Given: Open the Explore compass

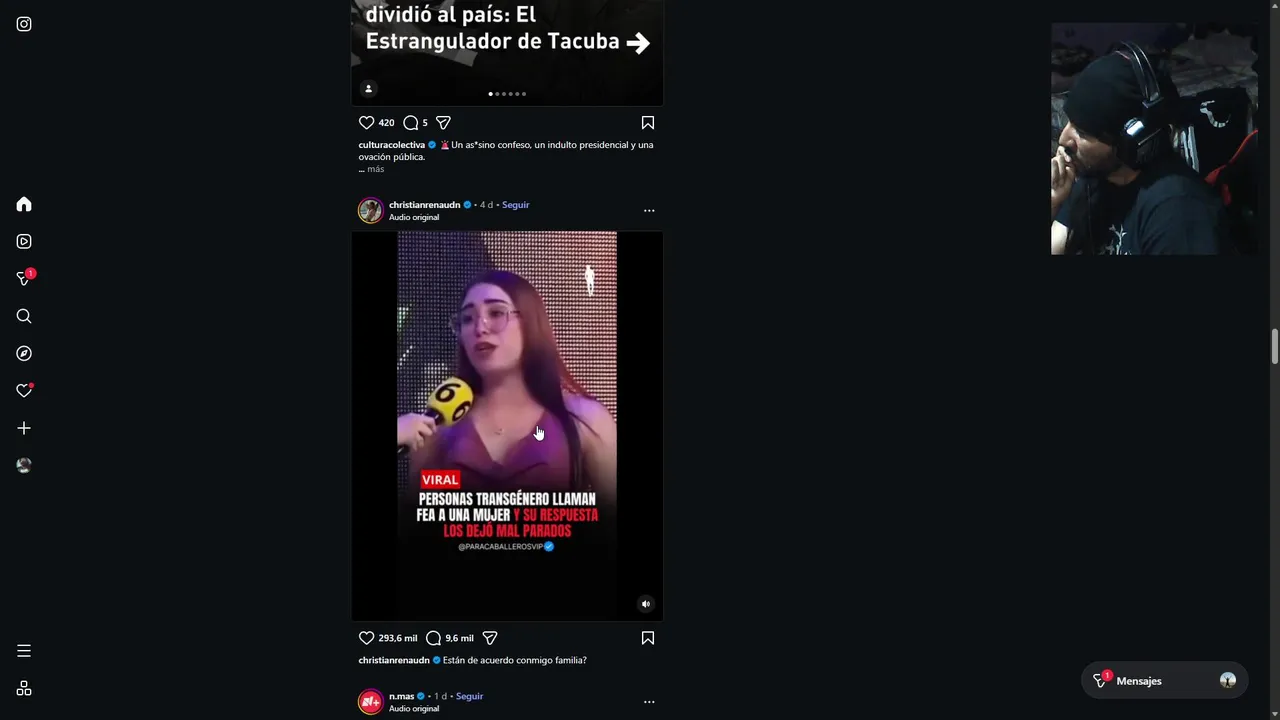Looking at the screenshot, I should [x=24, y=353].
